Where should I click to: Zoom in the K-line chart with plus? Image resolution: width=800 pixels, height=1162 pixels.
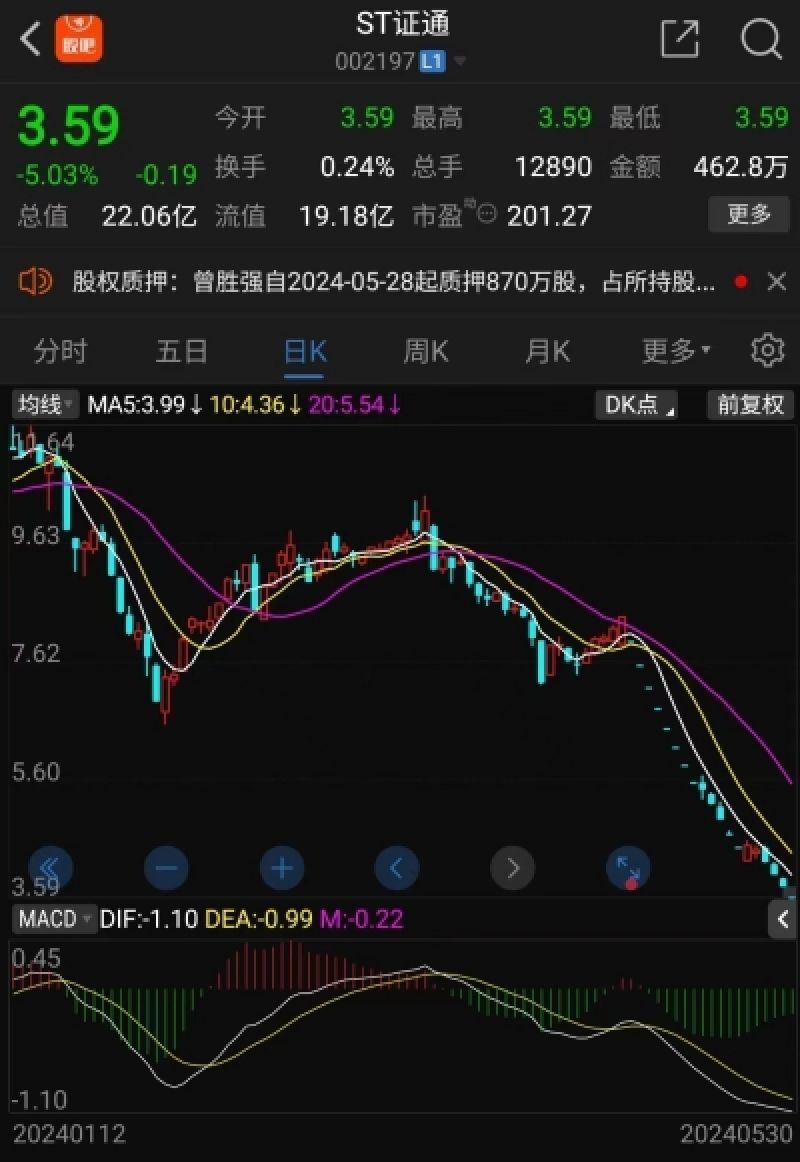click(281, 868)
